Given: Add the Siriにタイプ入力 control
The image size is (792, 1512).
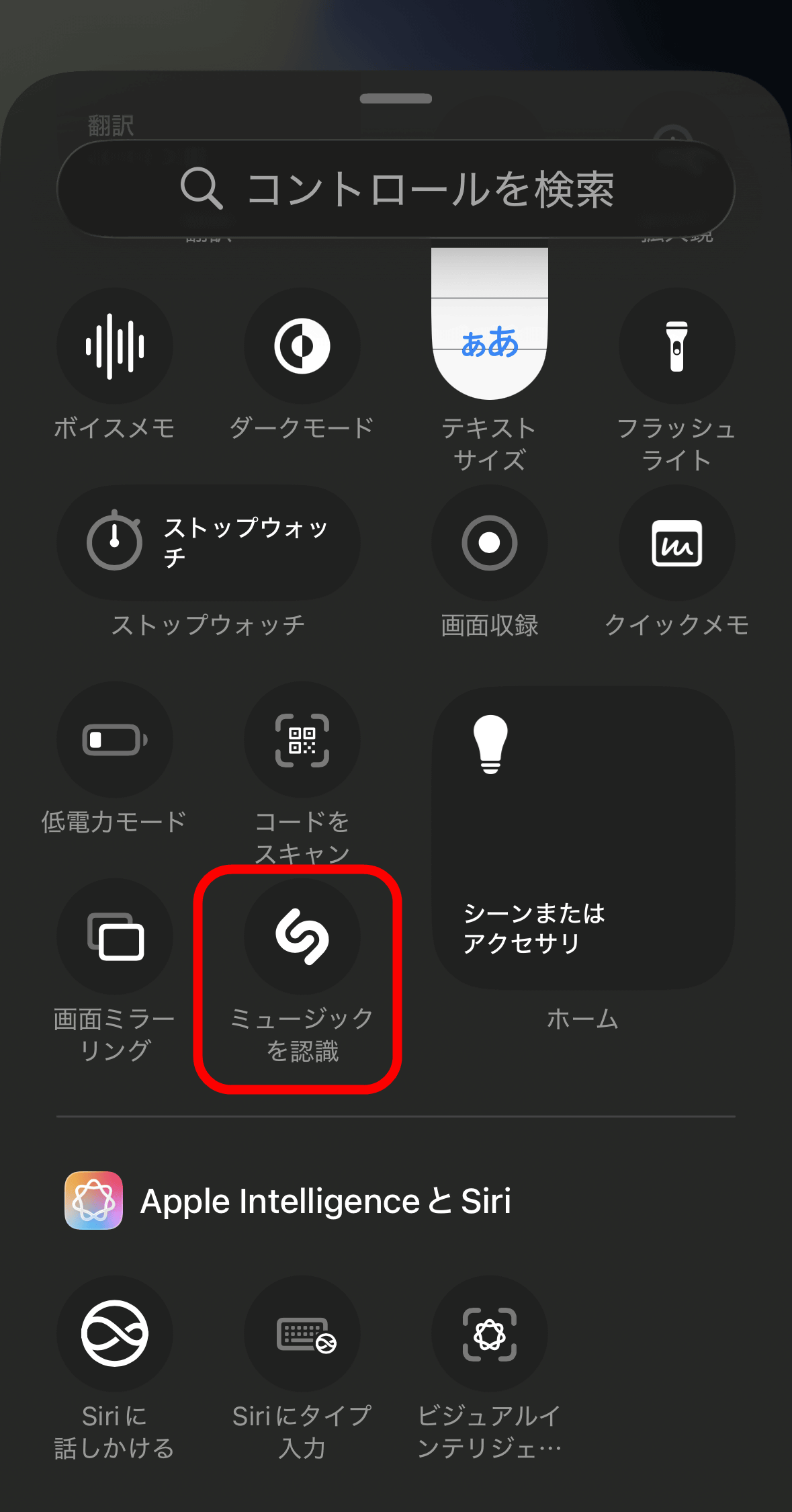Looking at the screenshot, I should pos(302,1334).
